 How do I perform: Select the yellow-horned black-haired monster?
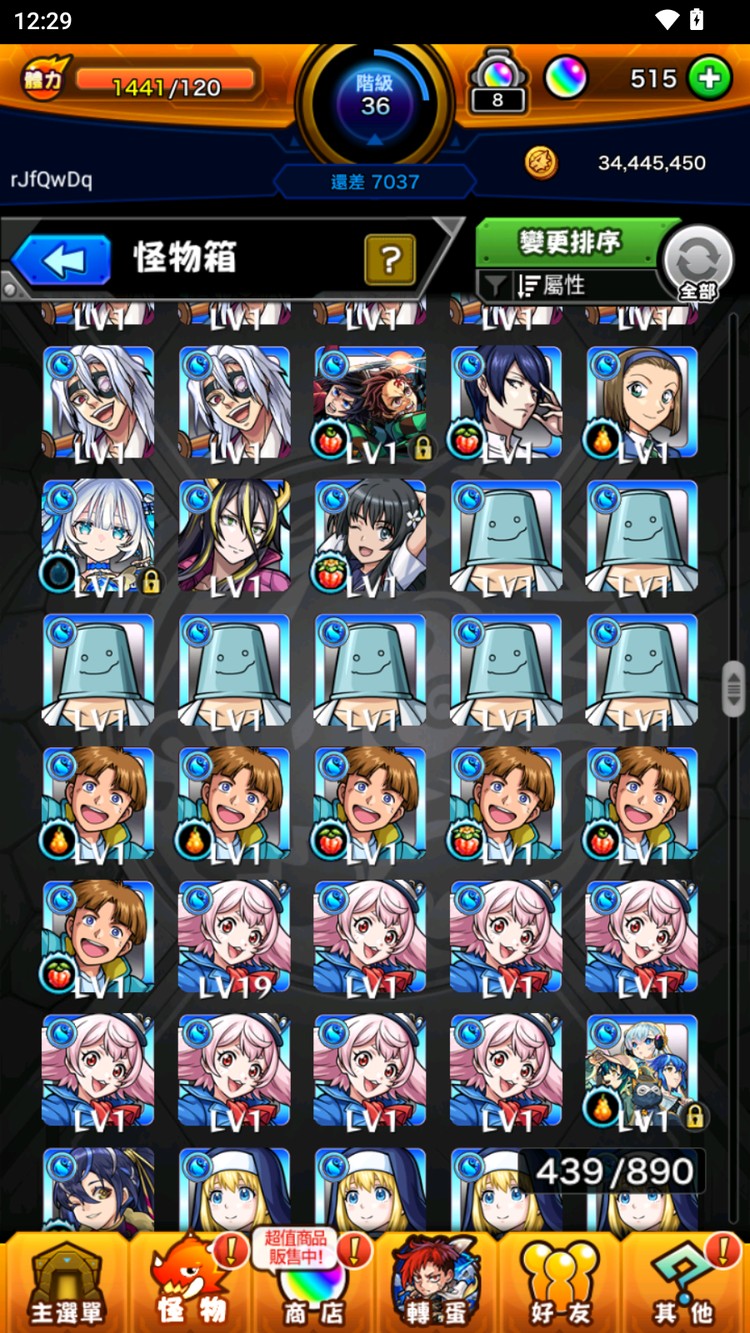[234, 536]
